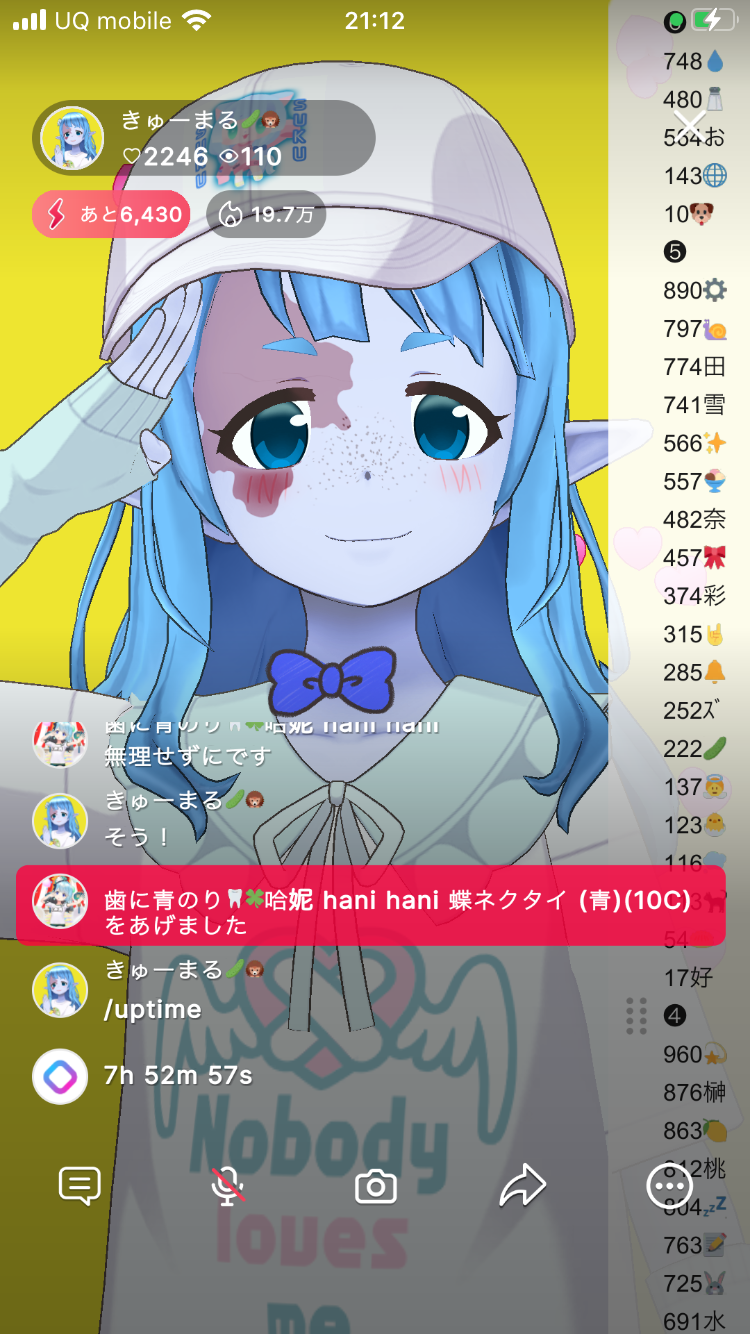Open the 19.7万 flame ranking chip
Screen dimensions: 750x1334
pyautogui.click(x=266, y=214)
